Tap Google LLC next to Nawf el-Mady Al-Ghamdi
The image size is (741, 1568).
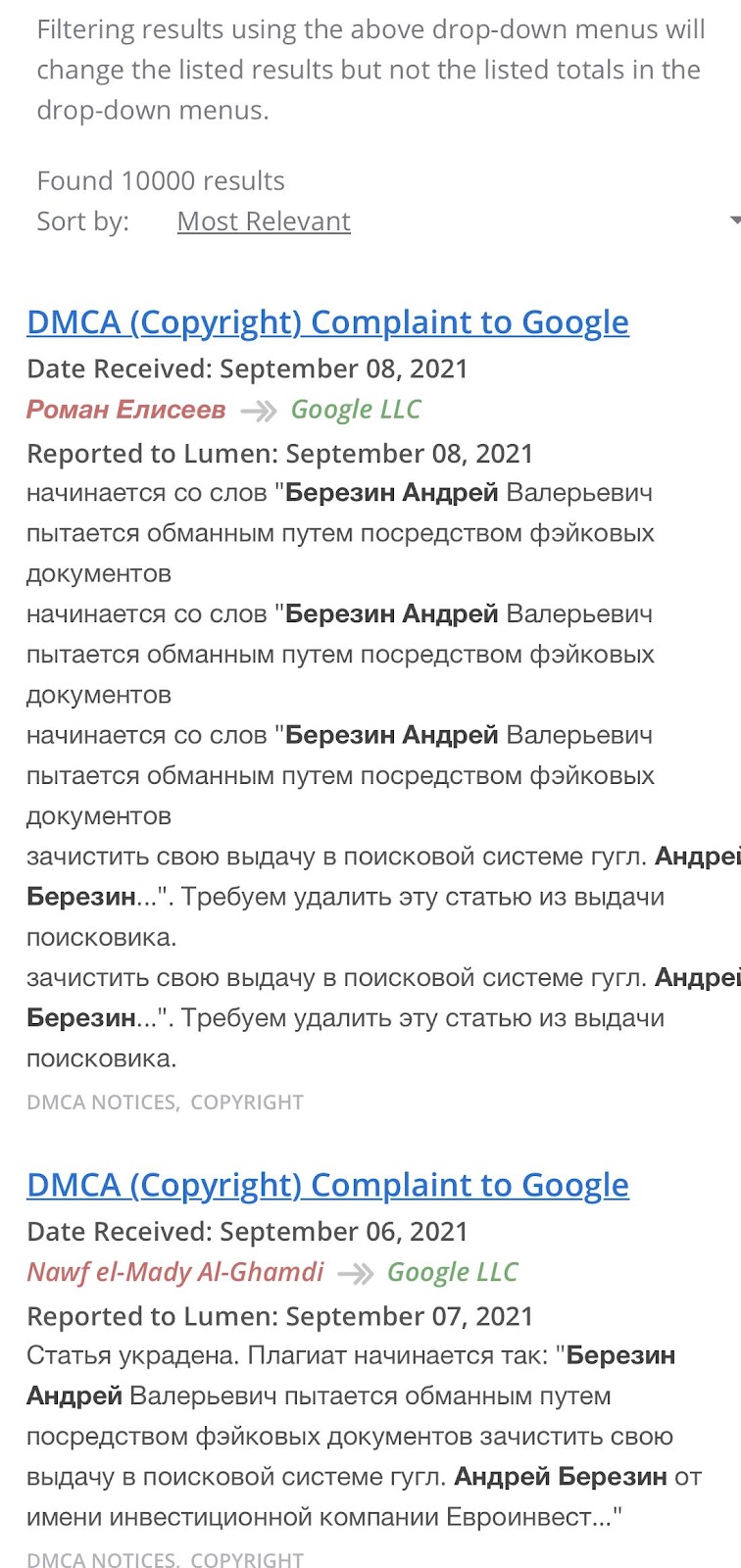click(452, 1272)
